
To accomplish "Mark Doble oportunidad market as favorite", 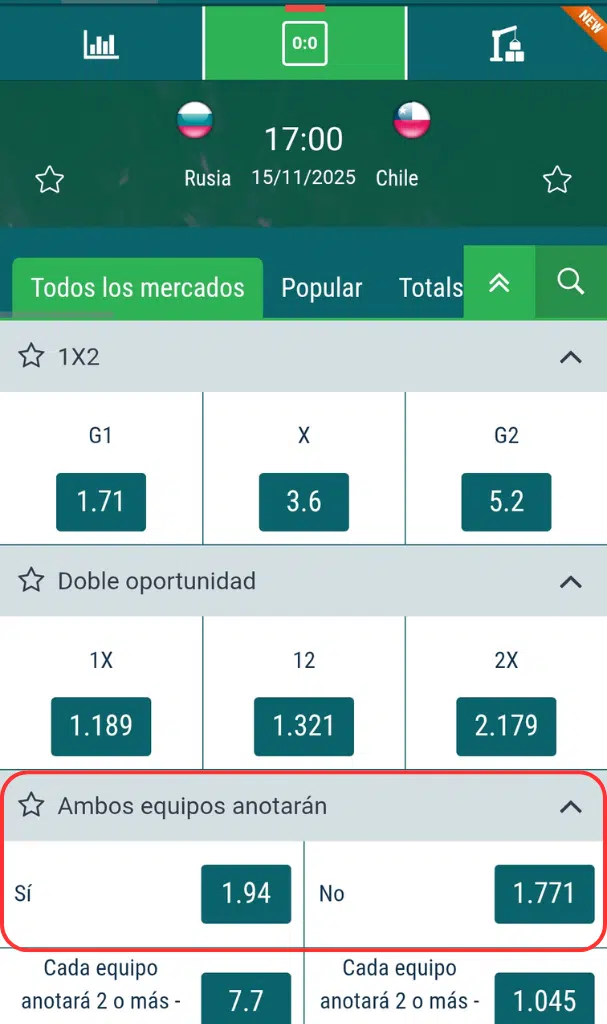I will tap(32, 581).
